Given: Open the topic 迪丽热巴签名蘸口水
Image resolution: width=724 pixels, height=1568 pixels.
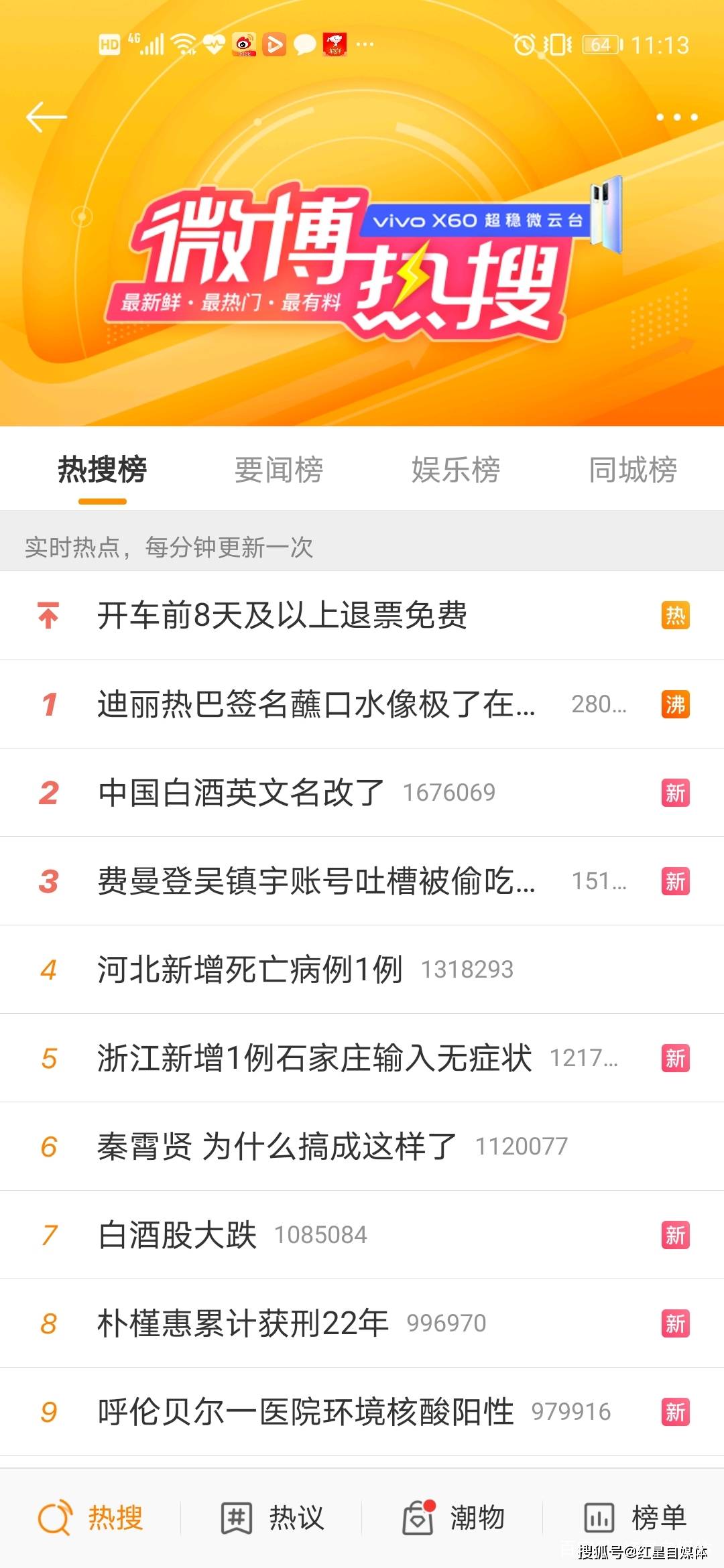Looking at the screenshot, I should tap(316, 704).
